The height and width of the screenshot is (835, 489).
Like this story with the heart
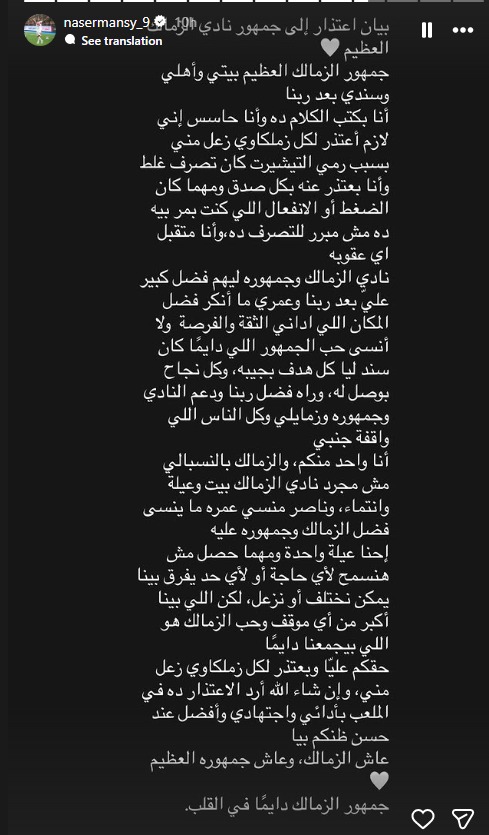pyautogui.click(x=423, y=818)
